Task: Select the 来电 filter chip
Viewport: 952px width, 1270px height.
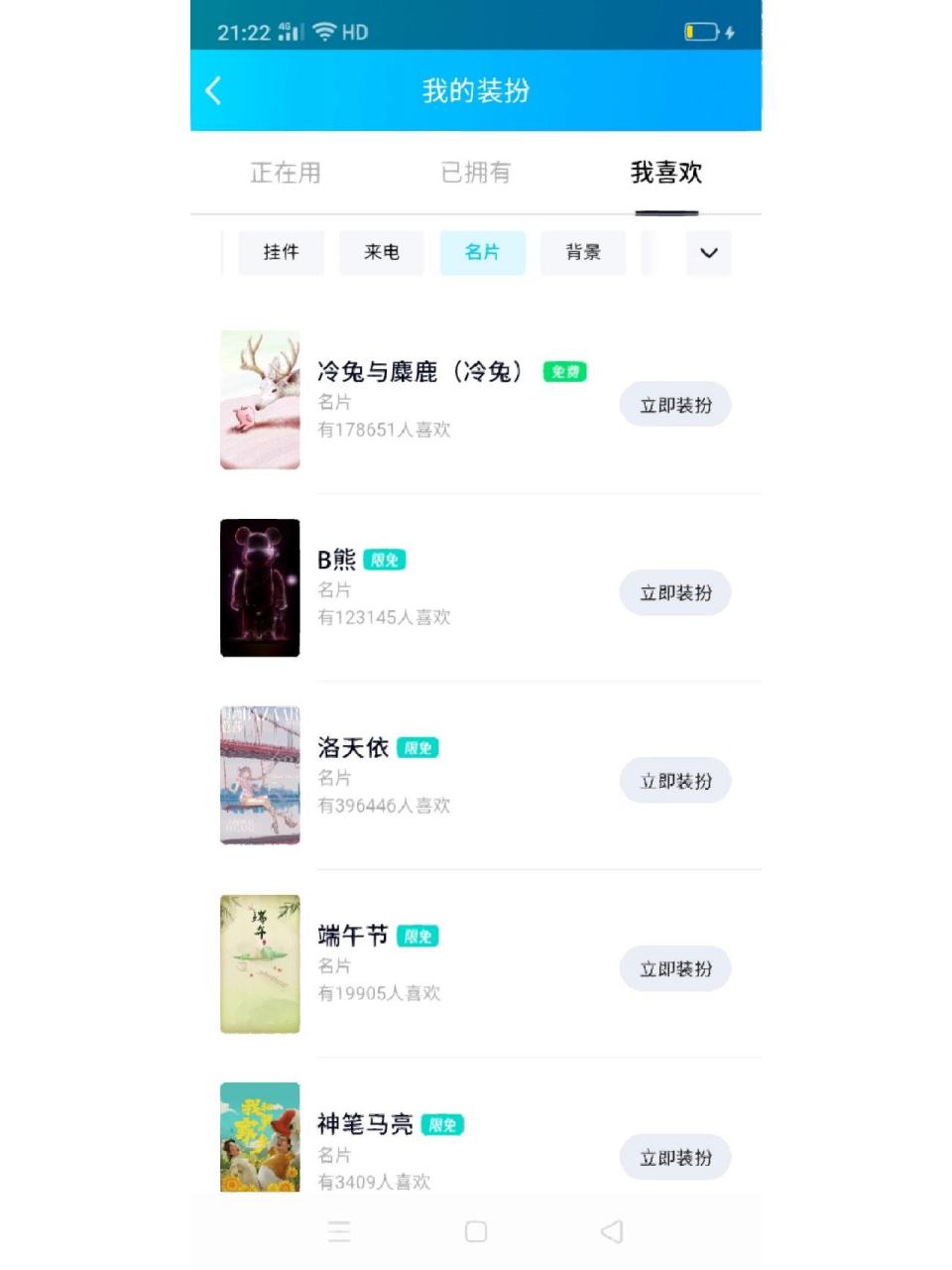Action: pyautogui.click(x=382, y=253)
